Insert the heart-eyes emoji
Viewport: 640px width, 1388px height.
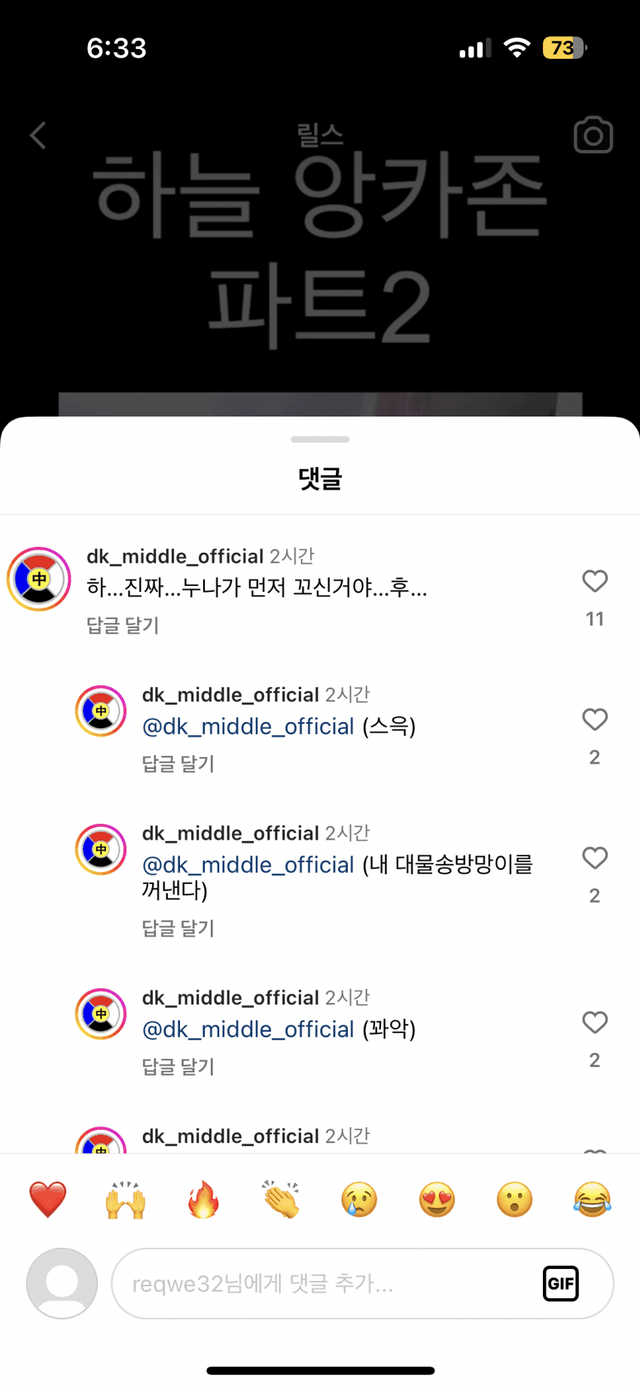[x=437, y=1198]
